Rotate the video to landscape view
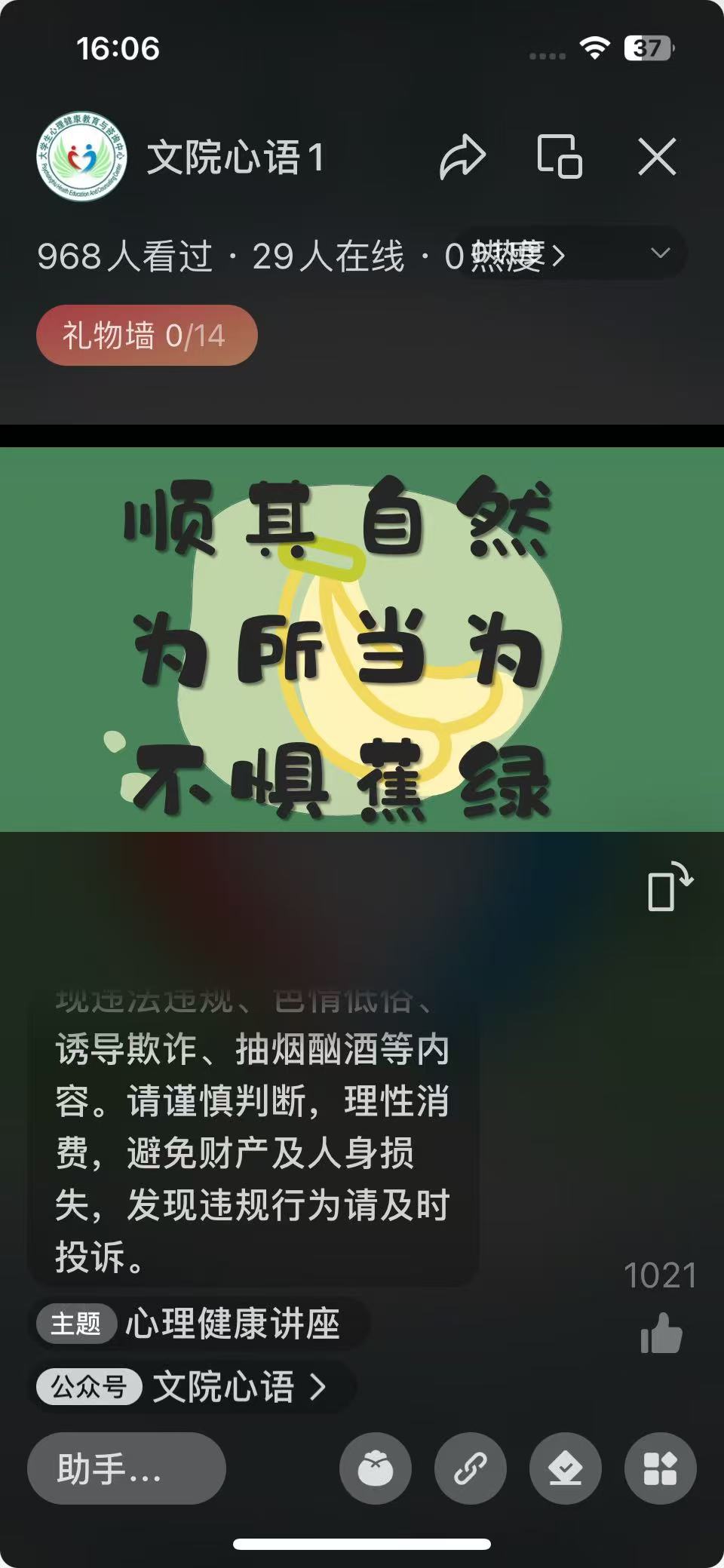 click(670, 887)
